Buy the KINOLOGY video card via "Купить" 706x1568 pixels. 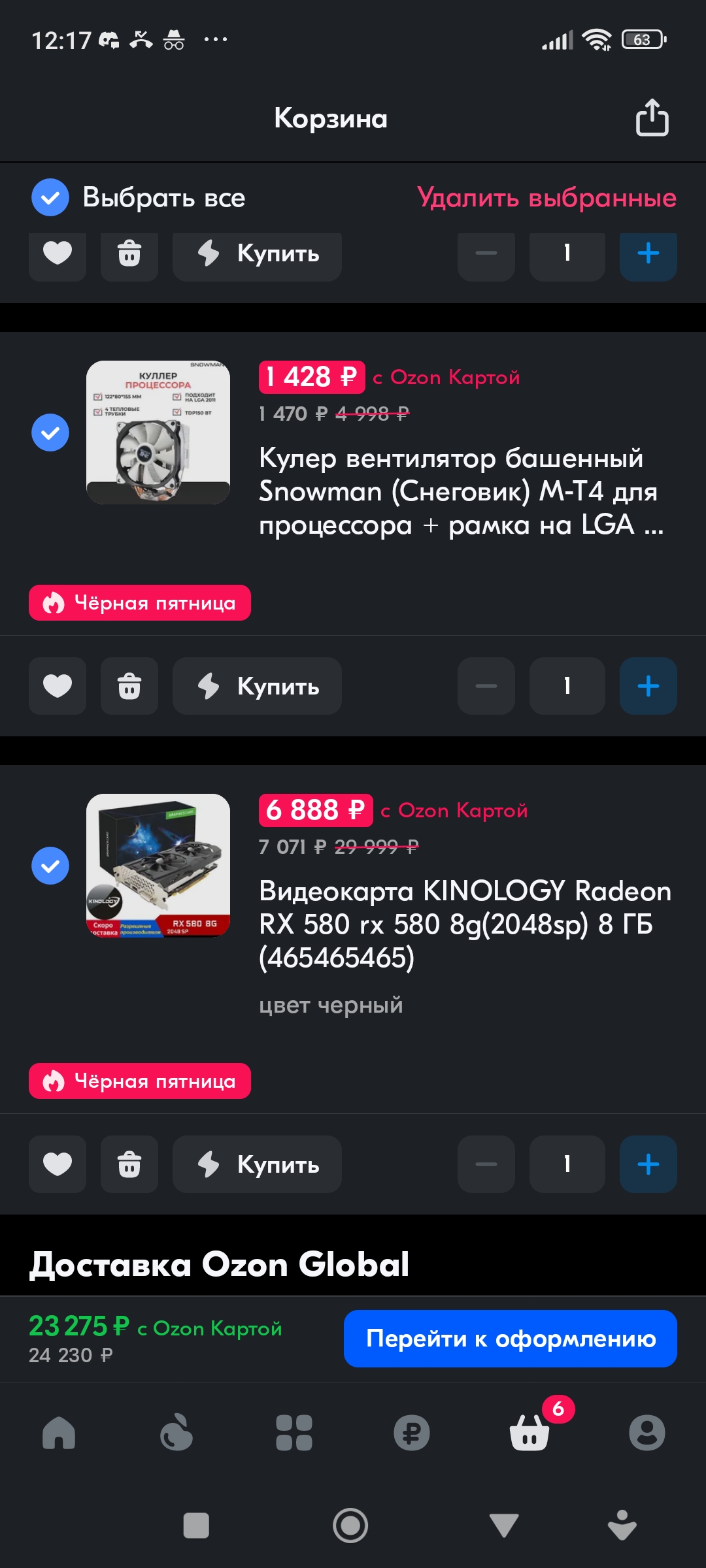[x=257, y=1164]
